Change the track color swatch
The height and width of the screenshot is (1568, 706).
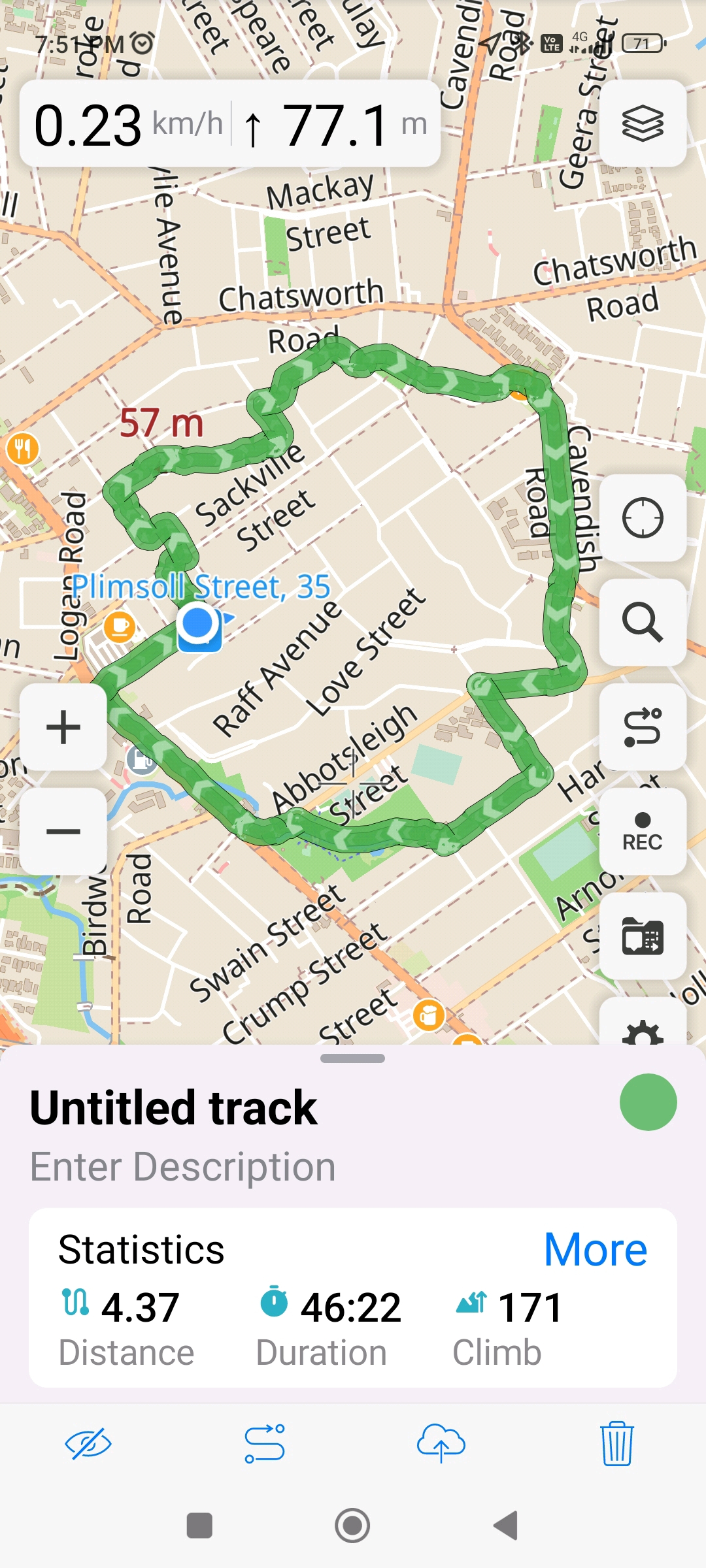648,1102
